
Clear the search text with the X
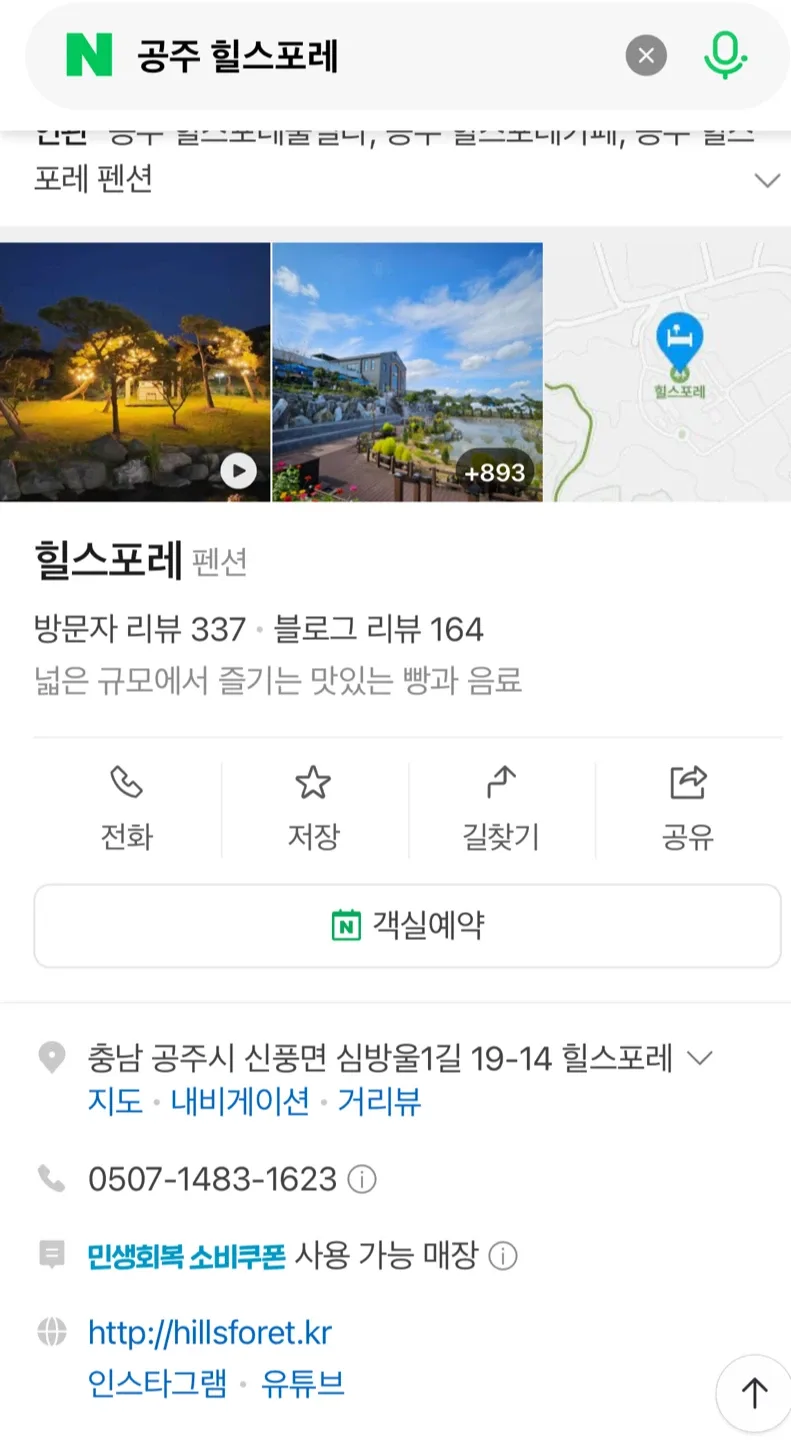coord(646,56)
